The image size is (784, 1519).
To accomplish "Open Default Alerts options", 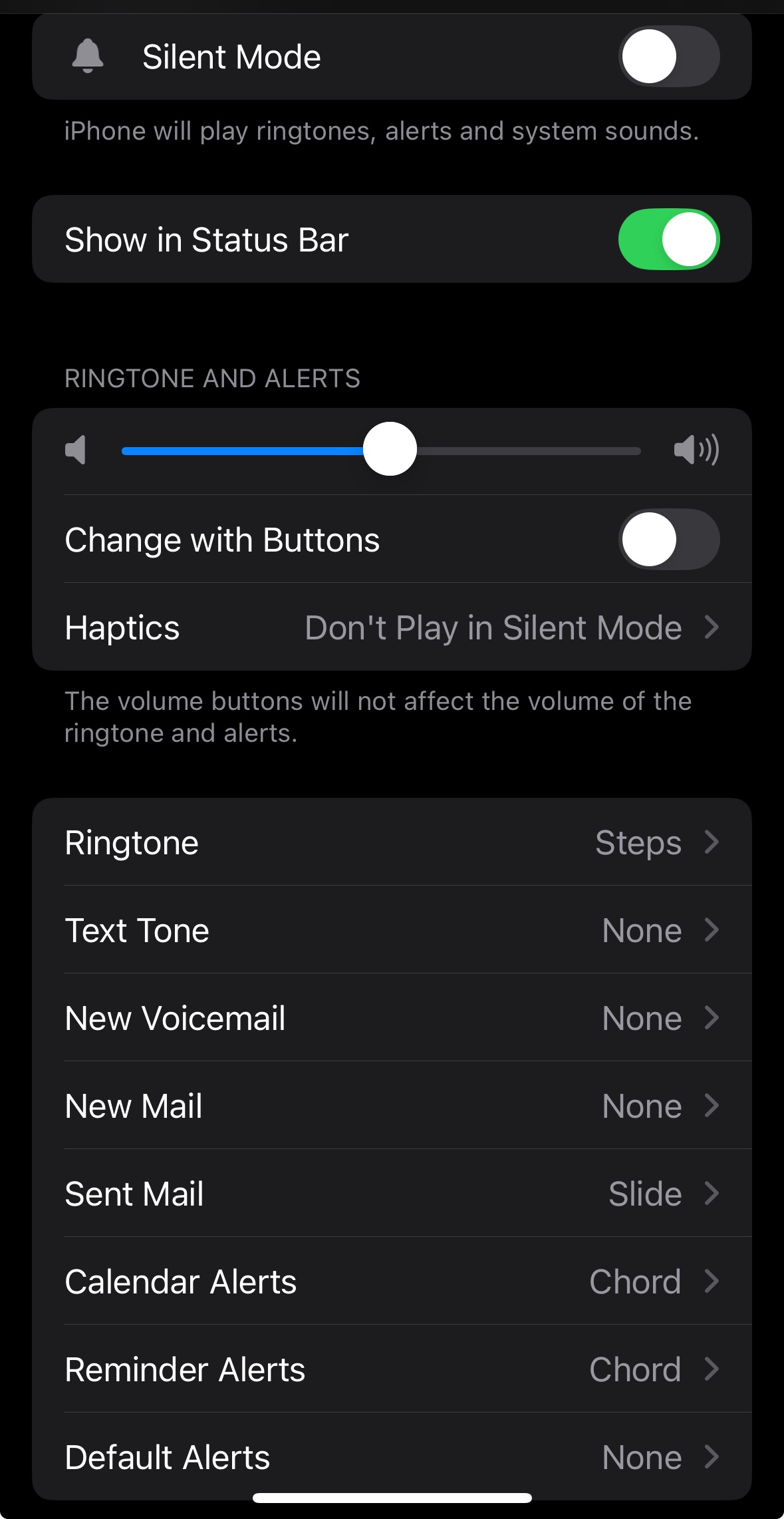I will click(x=392, y=1456).
